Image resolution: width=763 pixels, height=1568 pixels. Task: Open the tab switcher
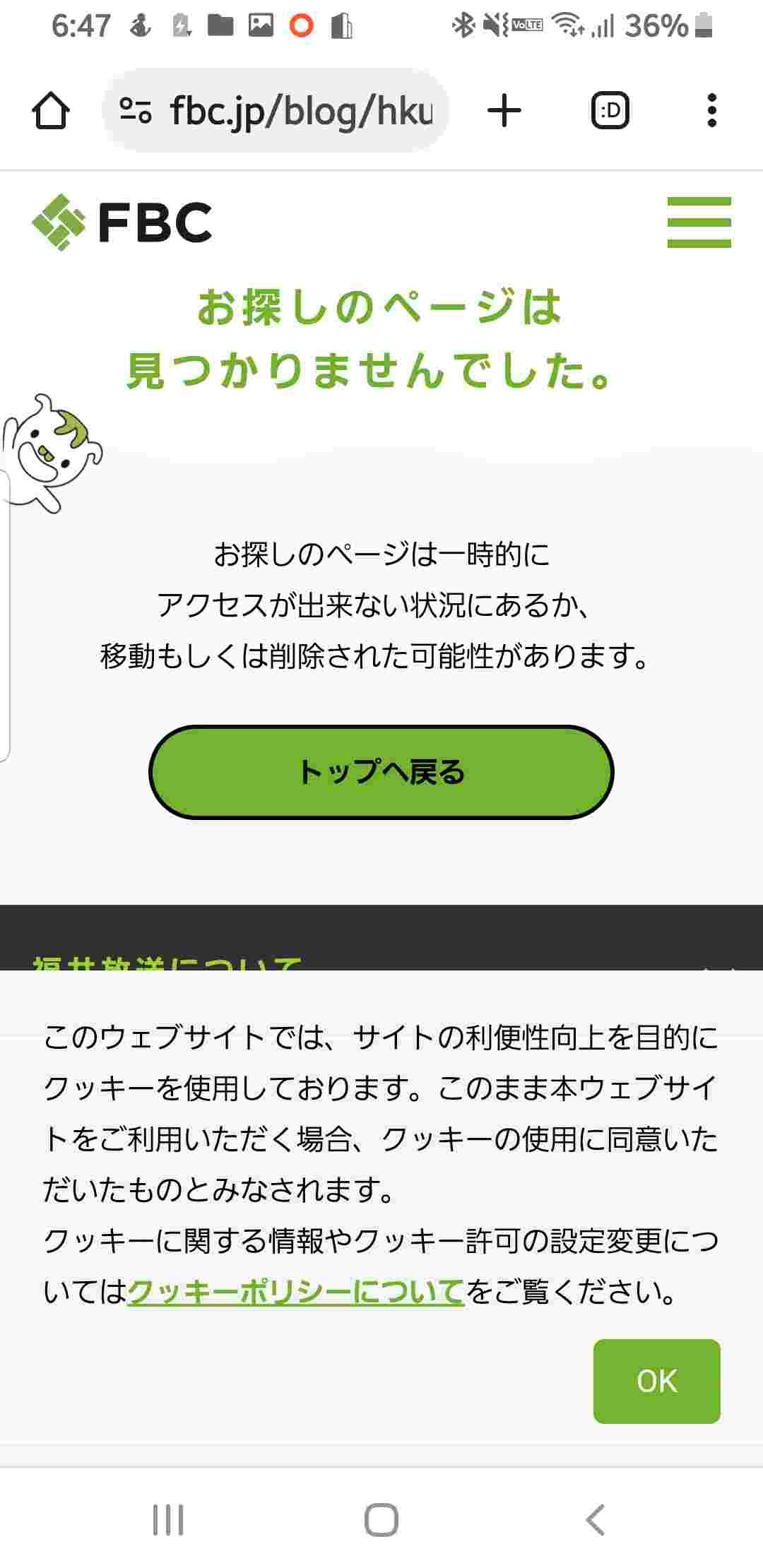pos(610,111)
